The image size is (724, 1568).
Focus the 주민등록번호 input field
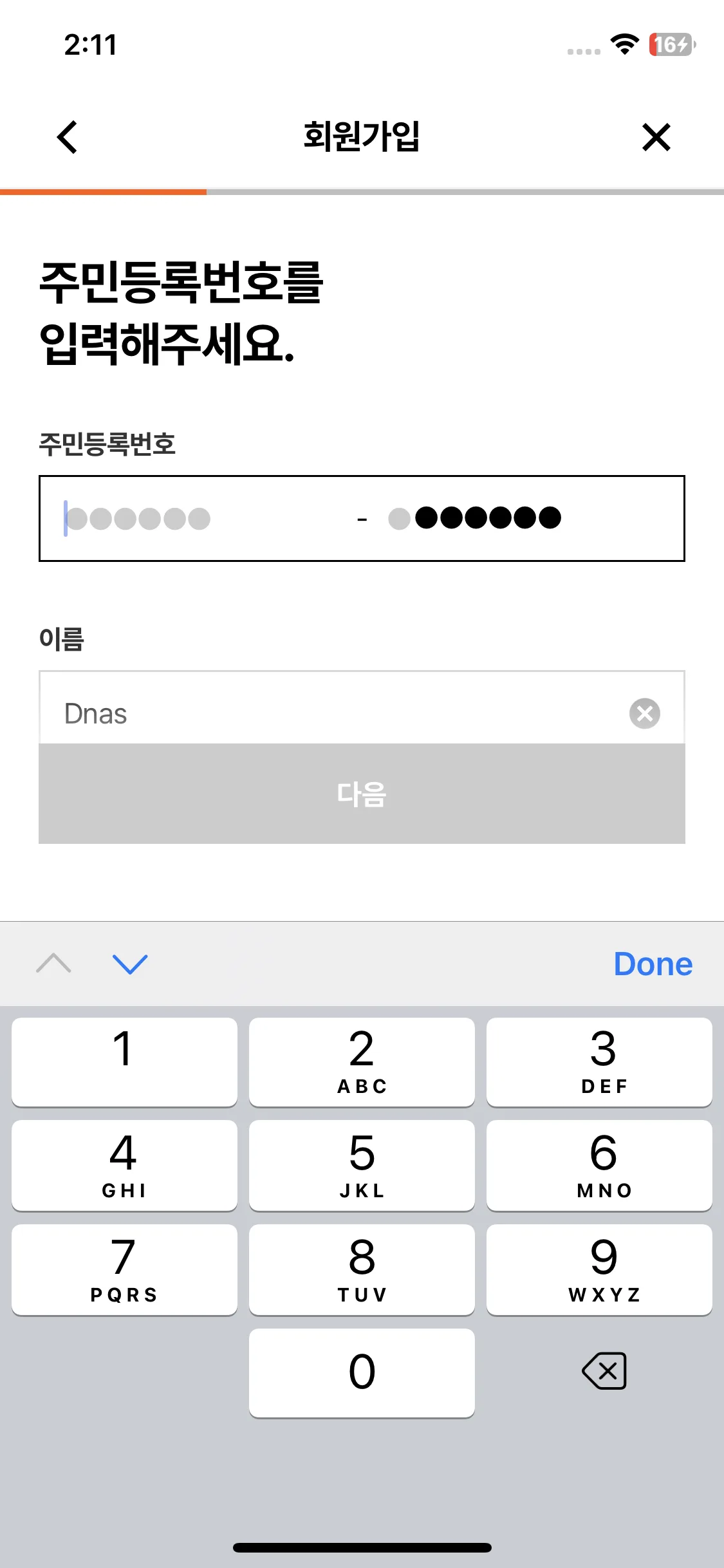pos(362,518)
